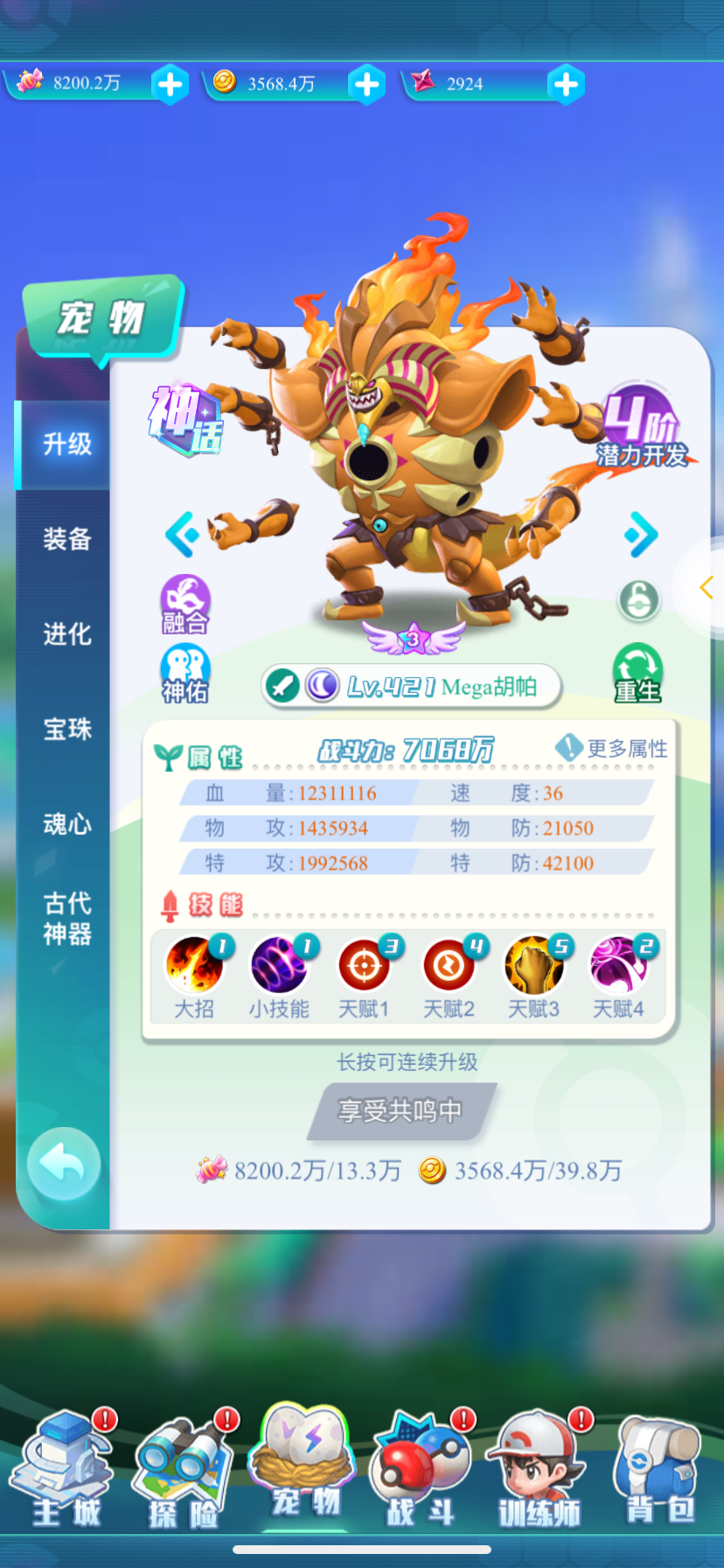Open the 融合 fusion feature
Screen dimensions: 724x1568
coord(184,604)
